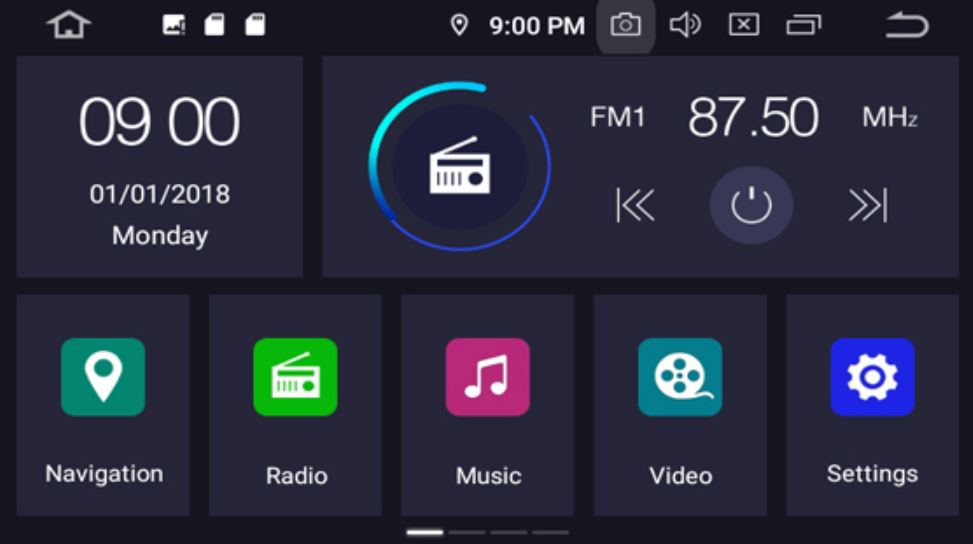The width and height of the screenshot is (973, 544).
Task: Open the Navigation app
Action: pos(103,405)
